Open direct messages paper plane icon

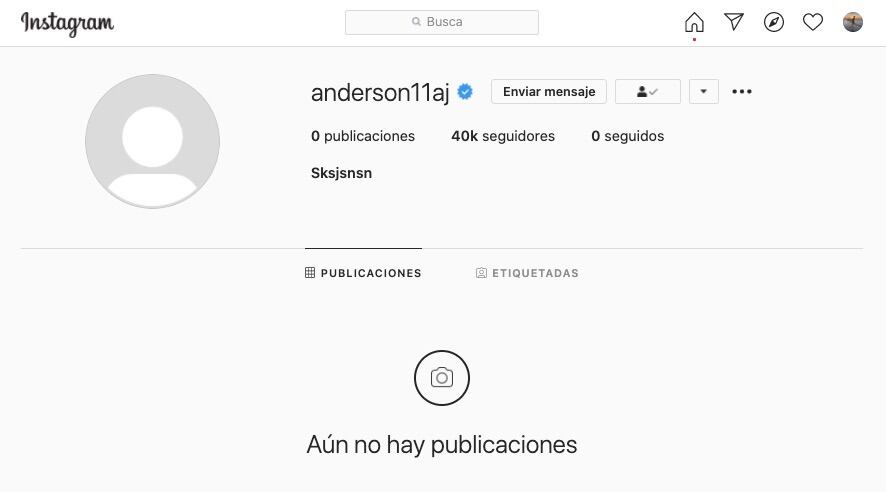click(734, 22)
